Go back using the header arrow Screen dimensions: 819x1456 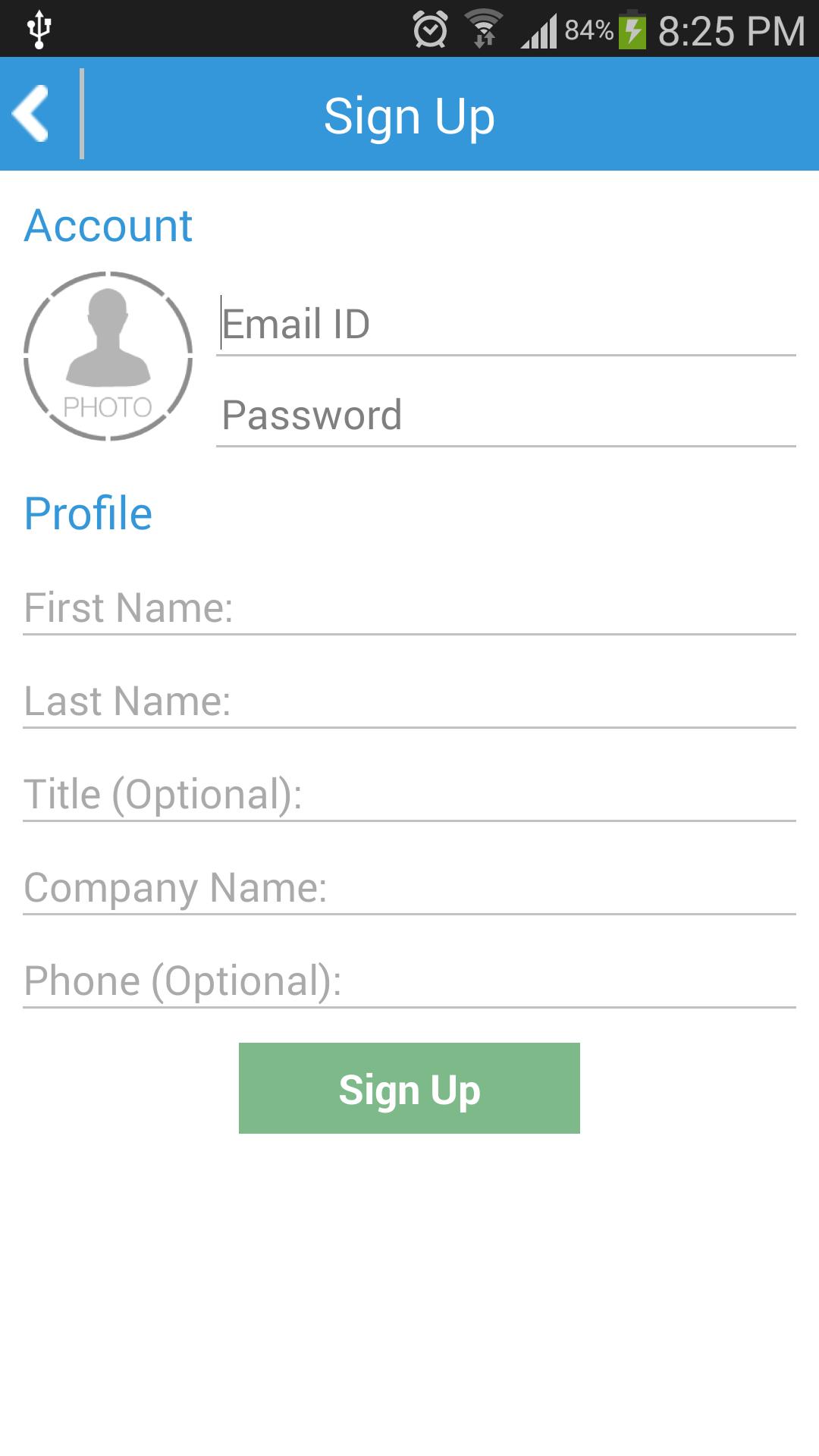tap(32, 114)
